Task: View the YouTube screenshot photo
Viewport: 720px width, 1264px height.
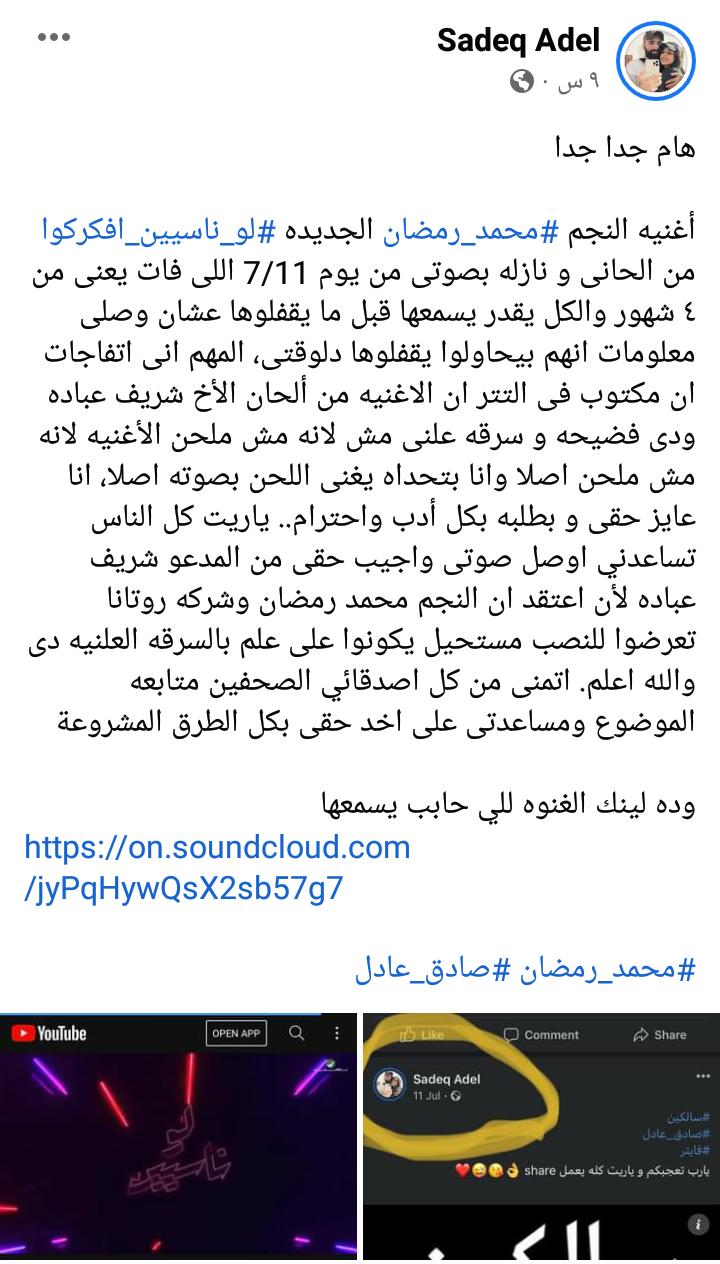Action: (x=178, y=1138)
